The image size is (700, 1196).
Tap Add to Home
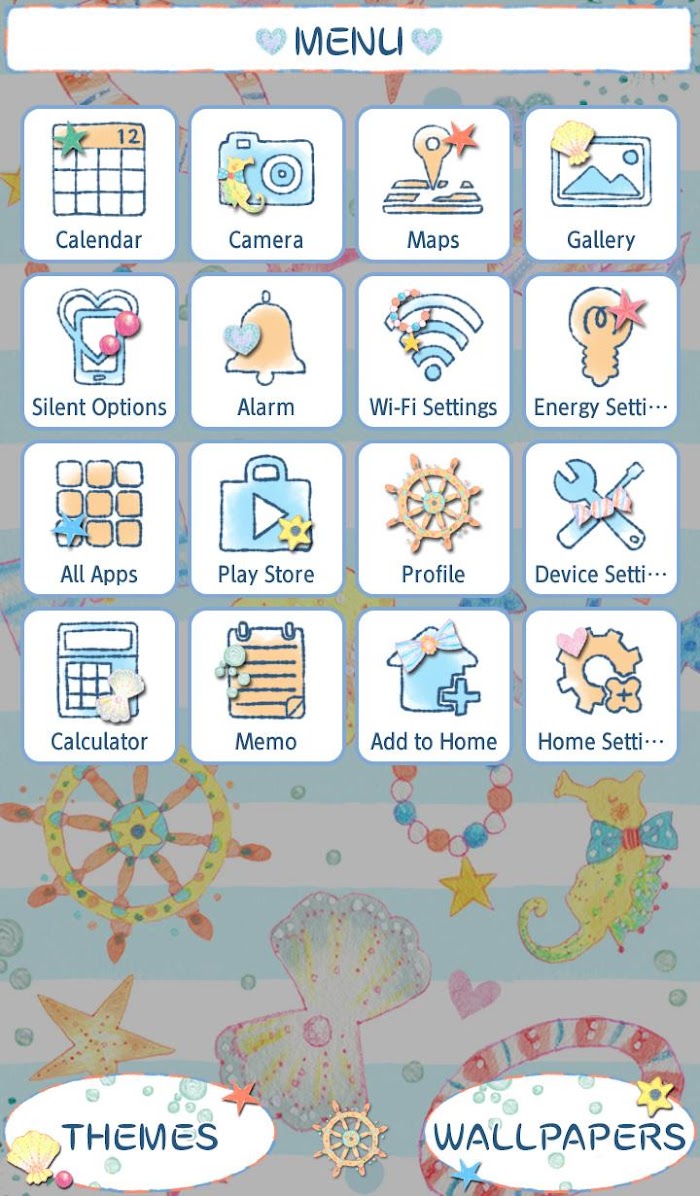(434, 686)
